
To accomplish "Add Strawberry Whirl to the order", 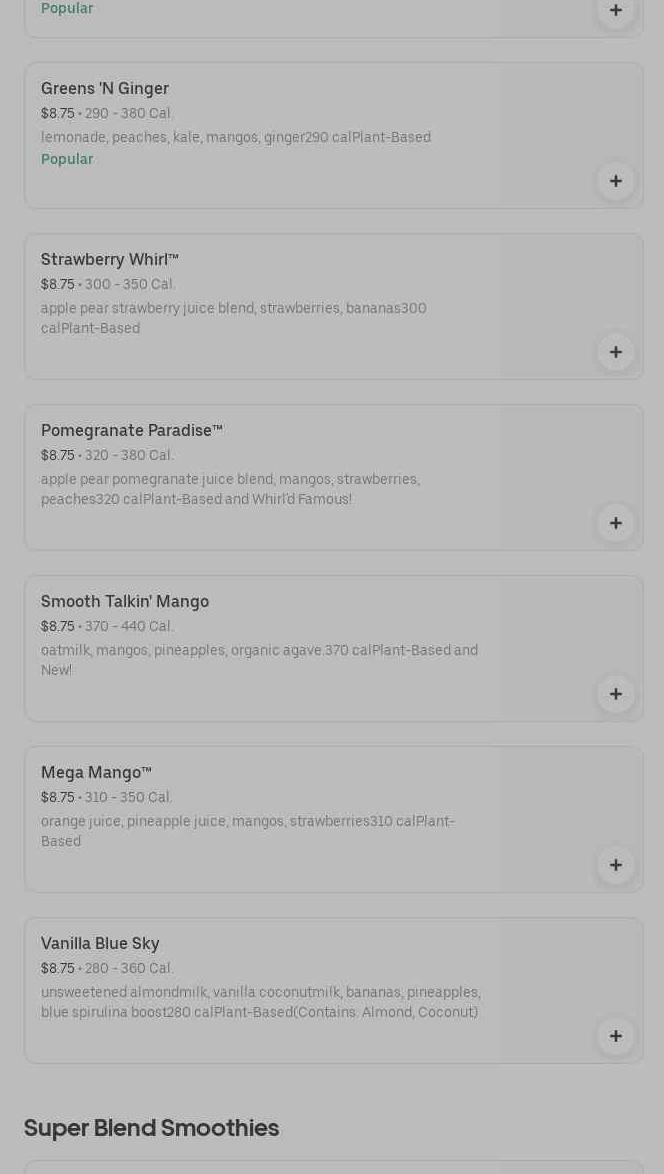I will tap(615, 352).
